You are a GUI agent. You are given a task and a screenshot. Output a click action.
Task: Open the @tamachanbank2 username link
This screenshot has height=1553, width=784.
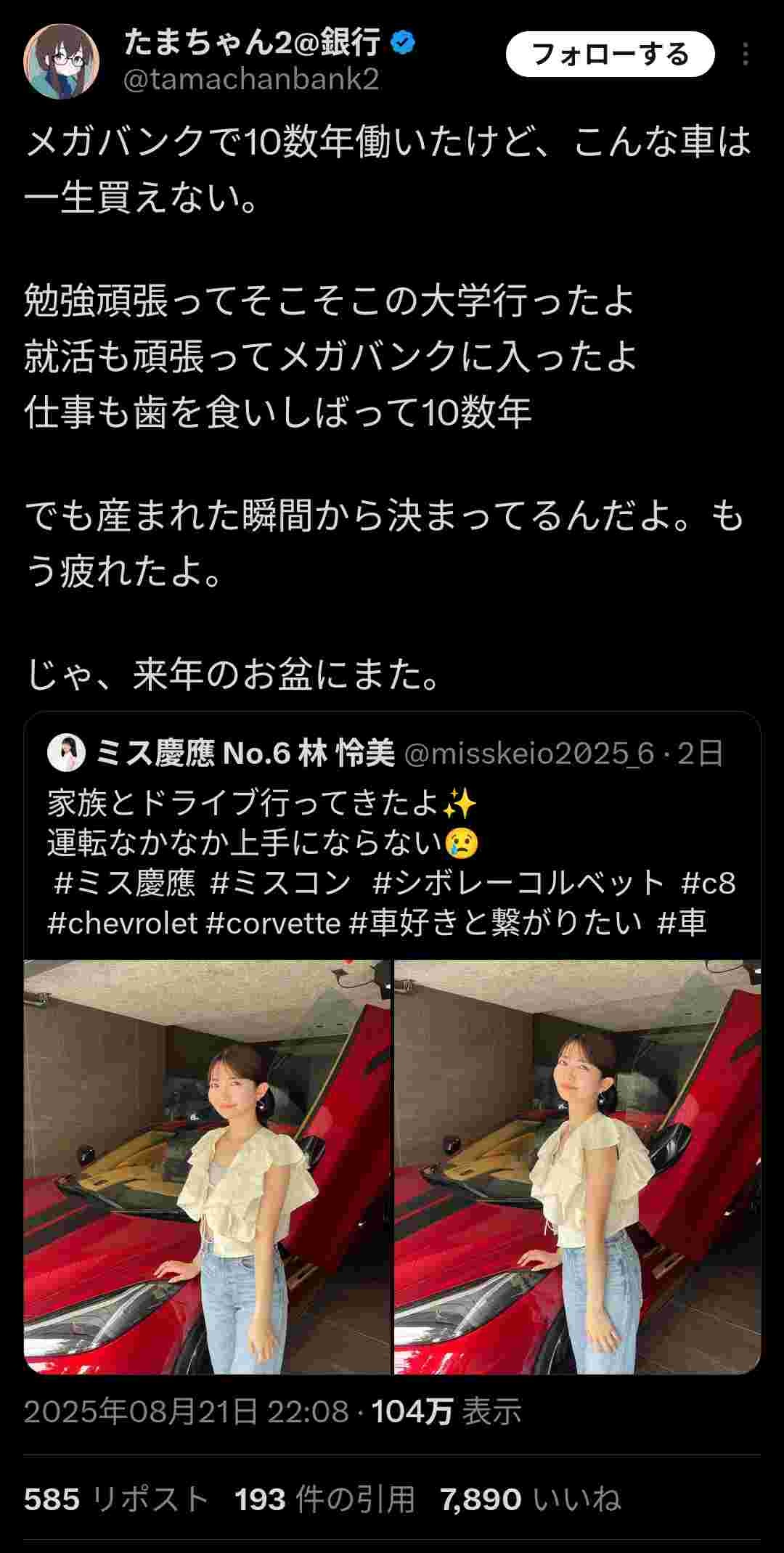(x=251, y=79)
